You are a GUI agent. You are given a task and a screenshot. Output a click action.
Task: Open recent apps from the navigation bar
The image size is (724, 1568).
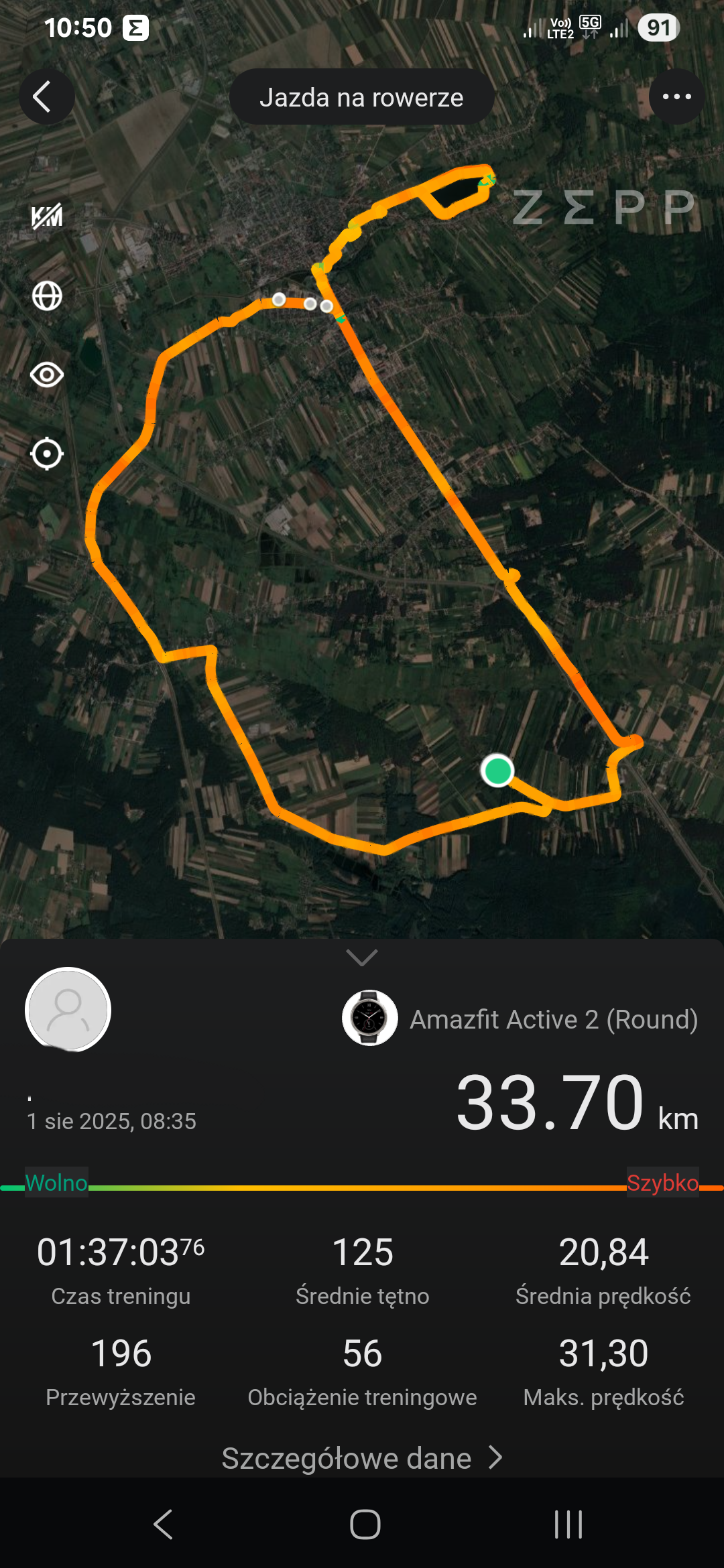coord(568,1524)
